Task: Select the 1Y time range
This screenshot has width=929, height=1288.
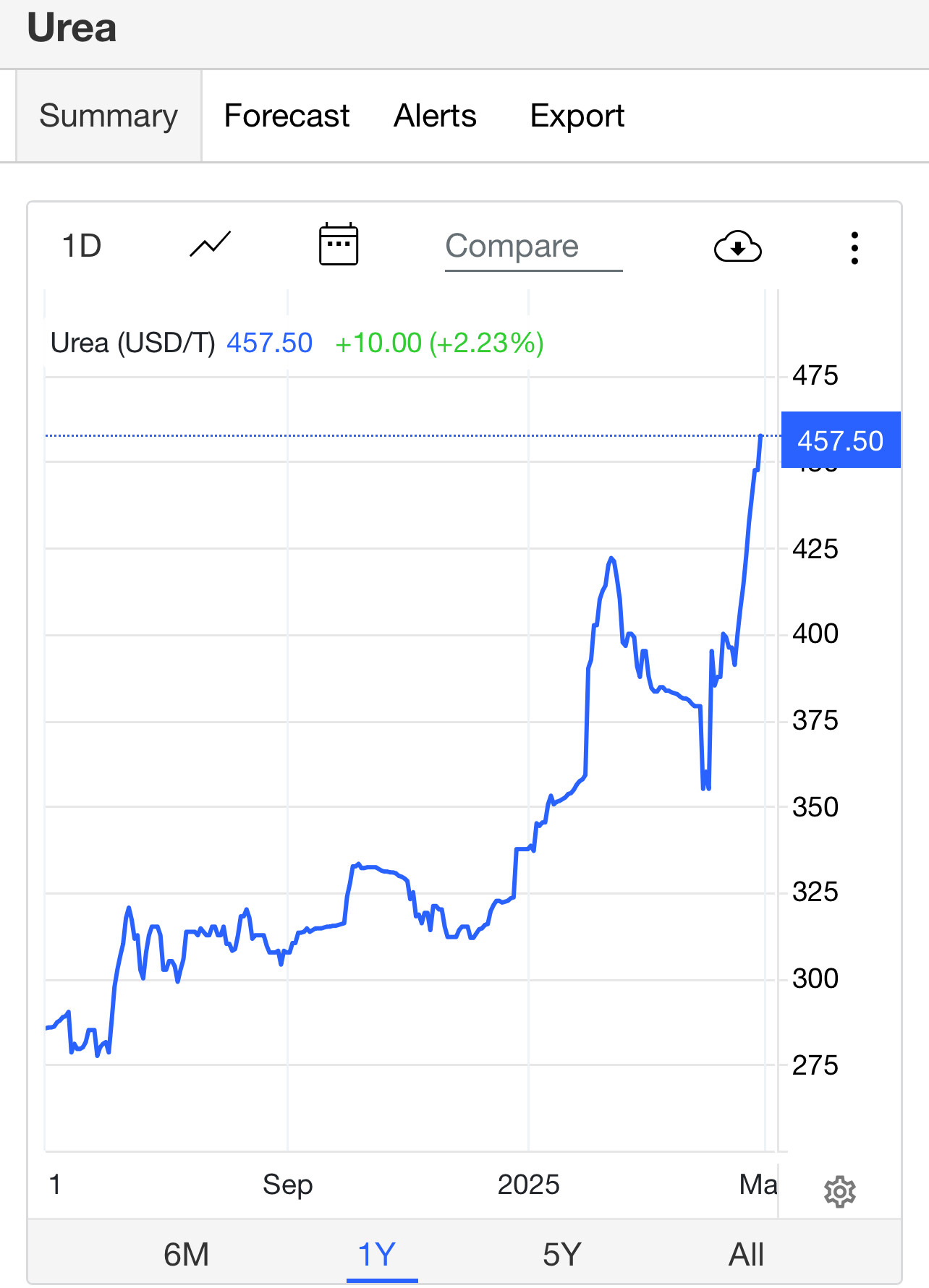Action: click(377, 1255)
